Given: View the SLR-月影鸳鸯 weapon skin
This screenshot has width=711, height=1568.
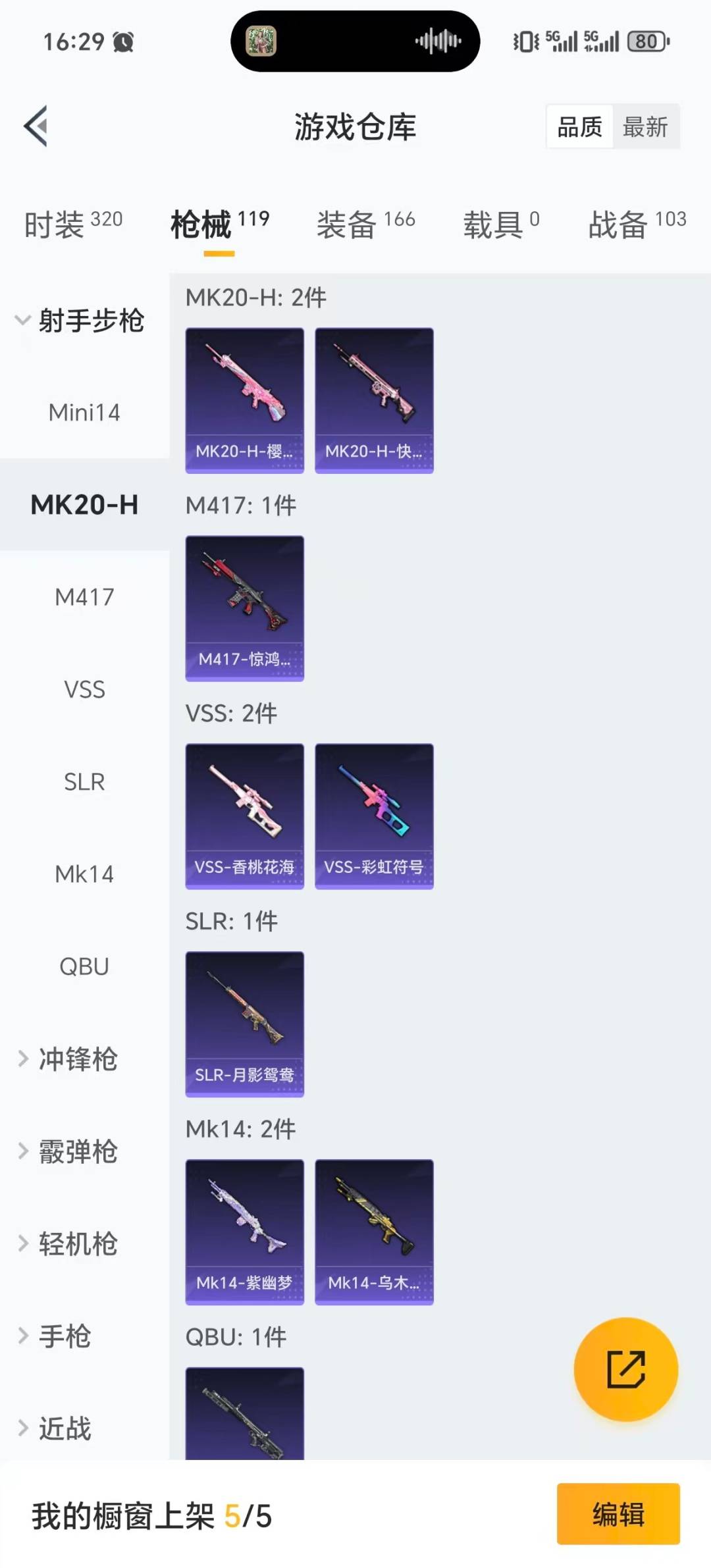Looking at the screenshot, I should pyautogui.click(x=244, y=1024).
